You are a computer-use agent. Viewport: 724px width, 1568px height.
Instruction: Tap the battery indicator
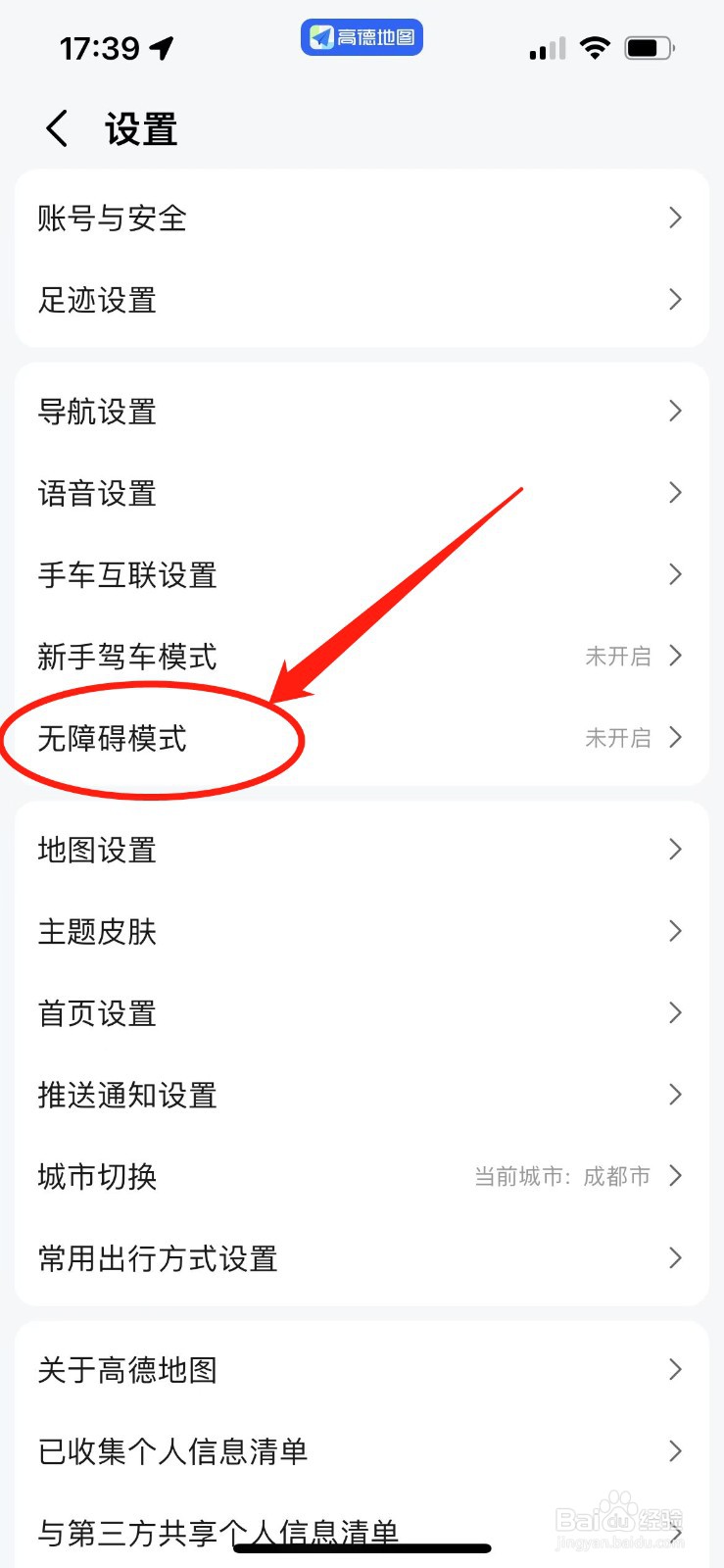click(x=648, y=45)
